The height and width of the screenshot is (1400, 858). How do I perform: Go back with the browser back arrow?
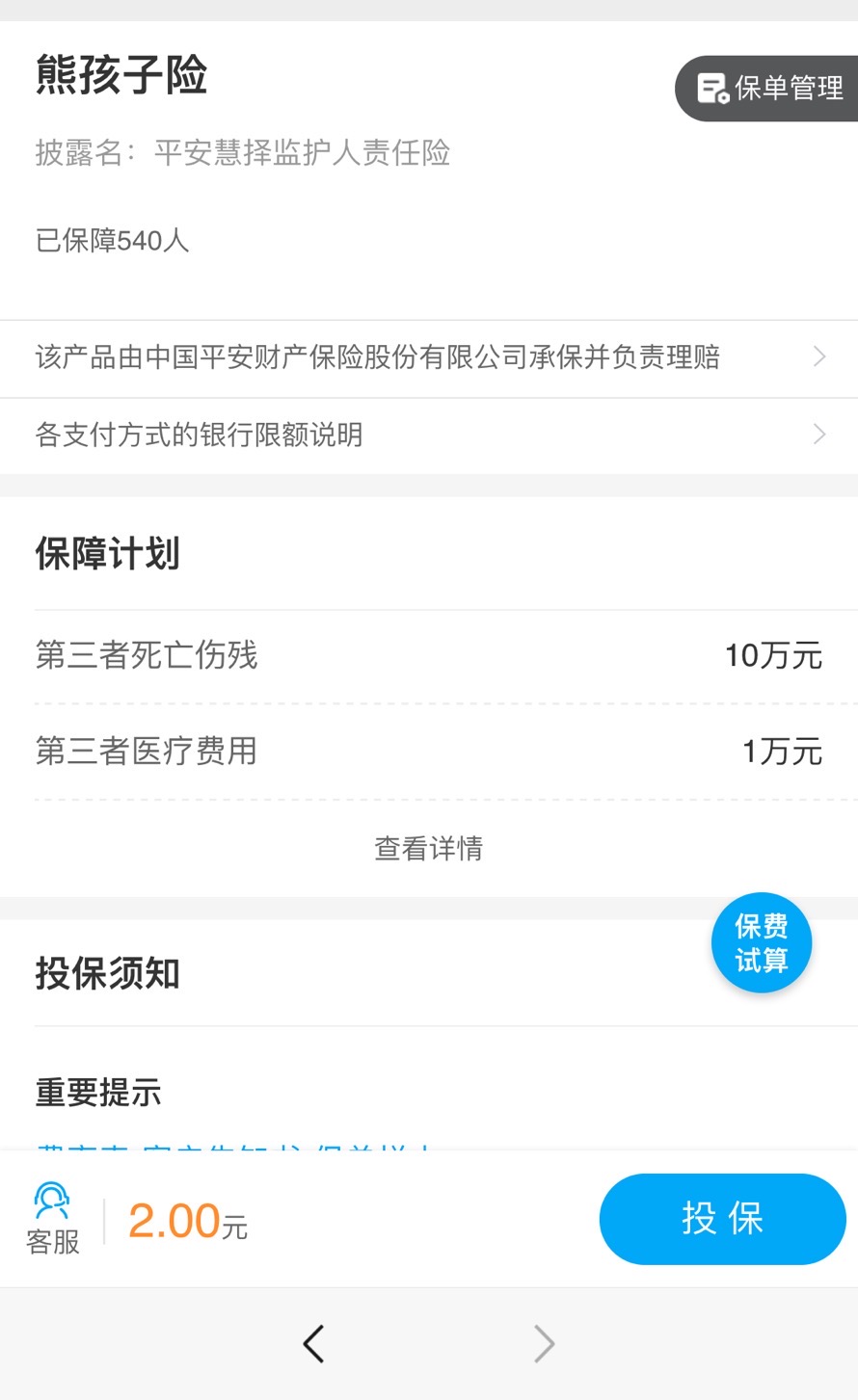[313, 1344]
